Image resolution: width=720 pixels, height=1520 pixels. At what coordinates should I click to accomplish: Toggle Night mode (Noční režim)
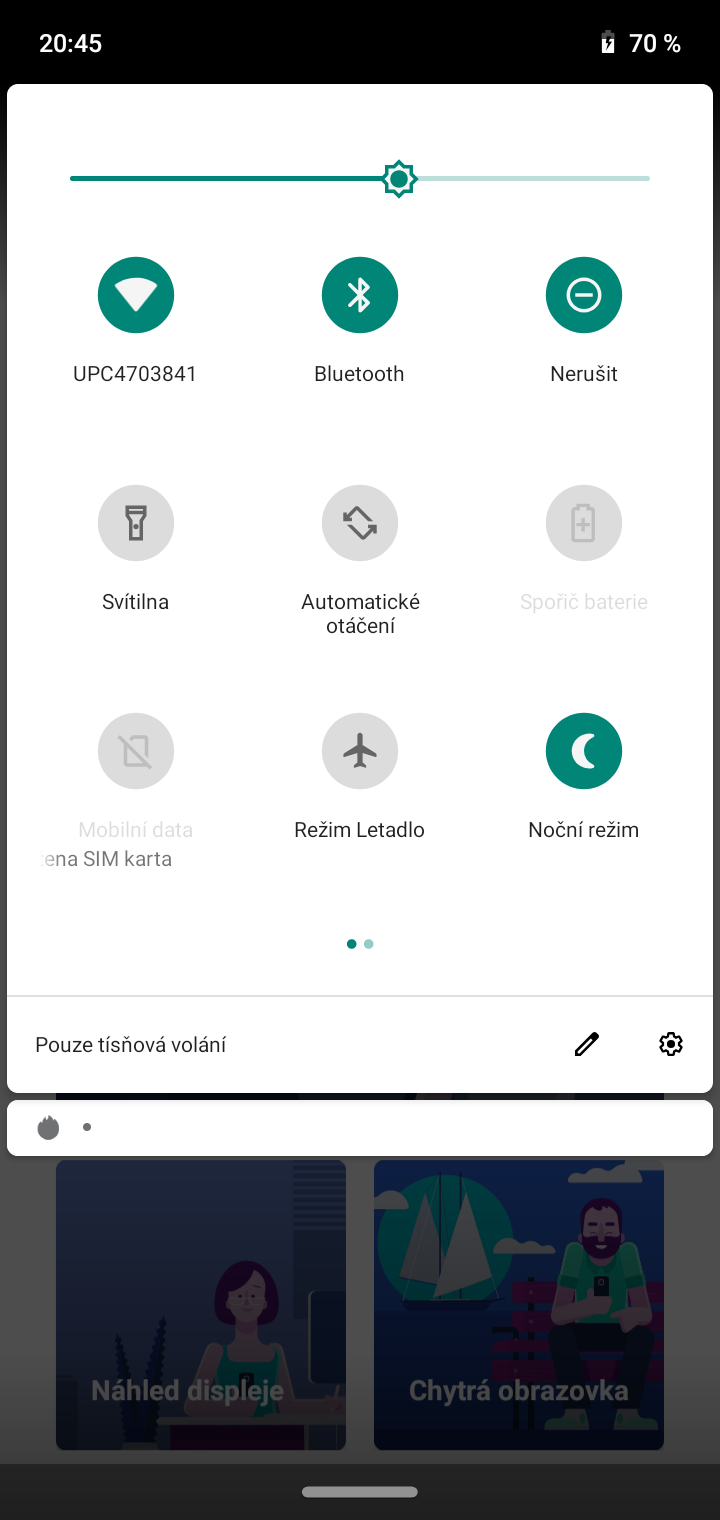[583, 750]
